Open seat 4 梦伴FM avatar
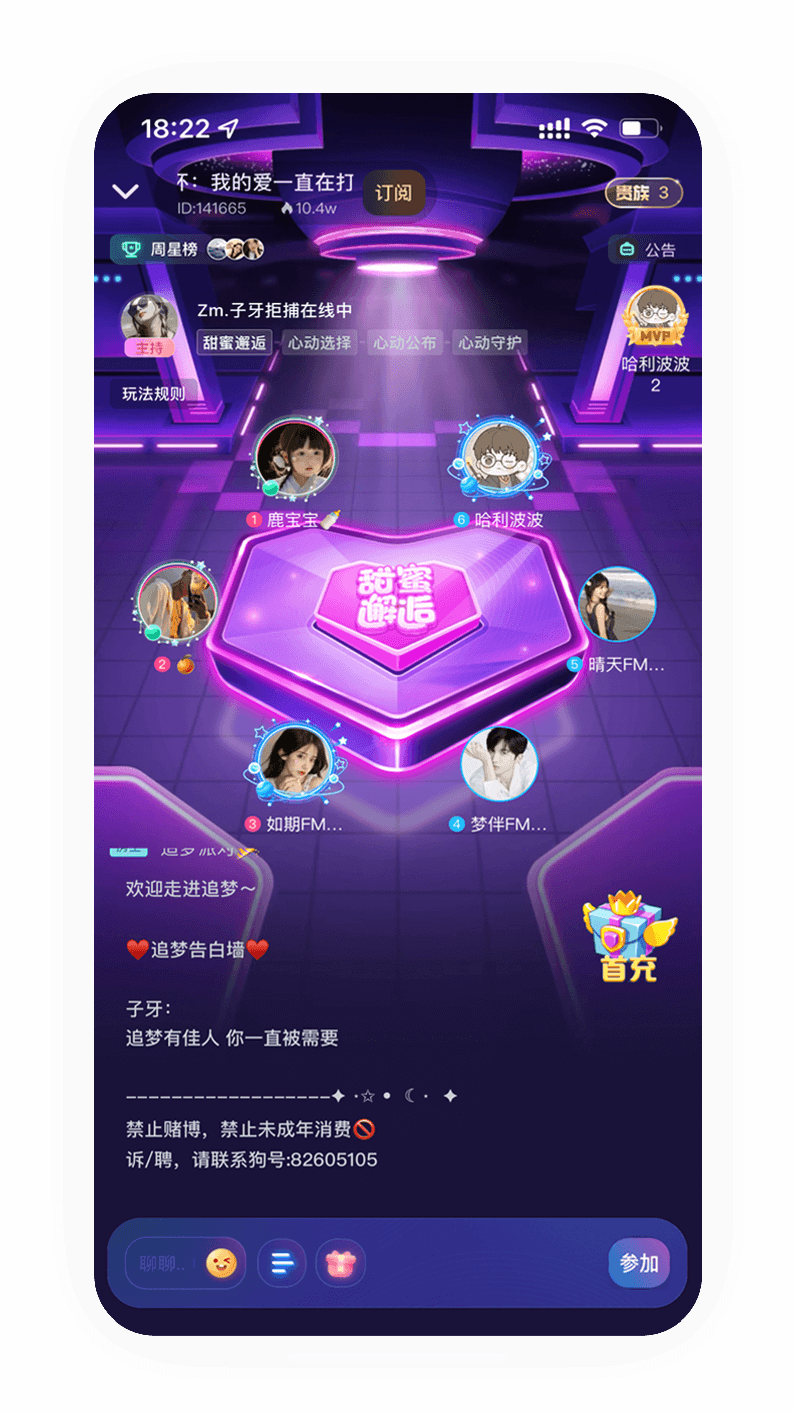 coord(499,764)
